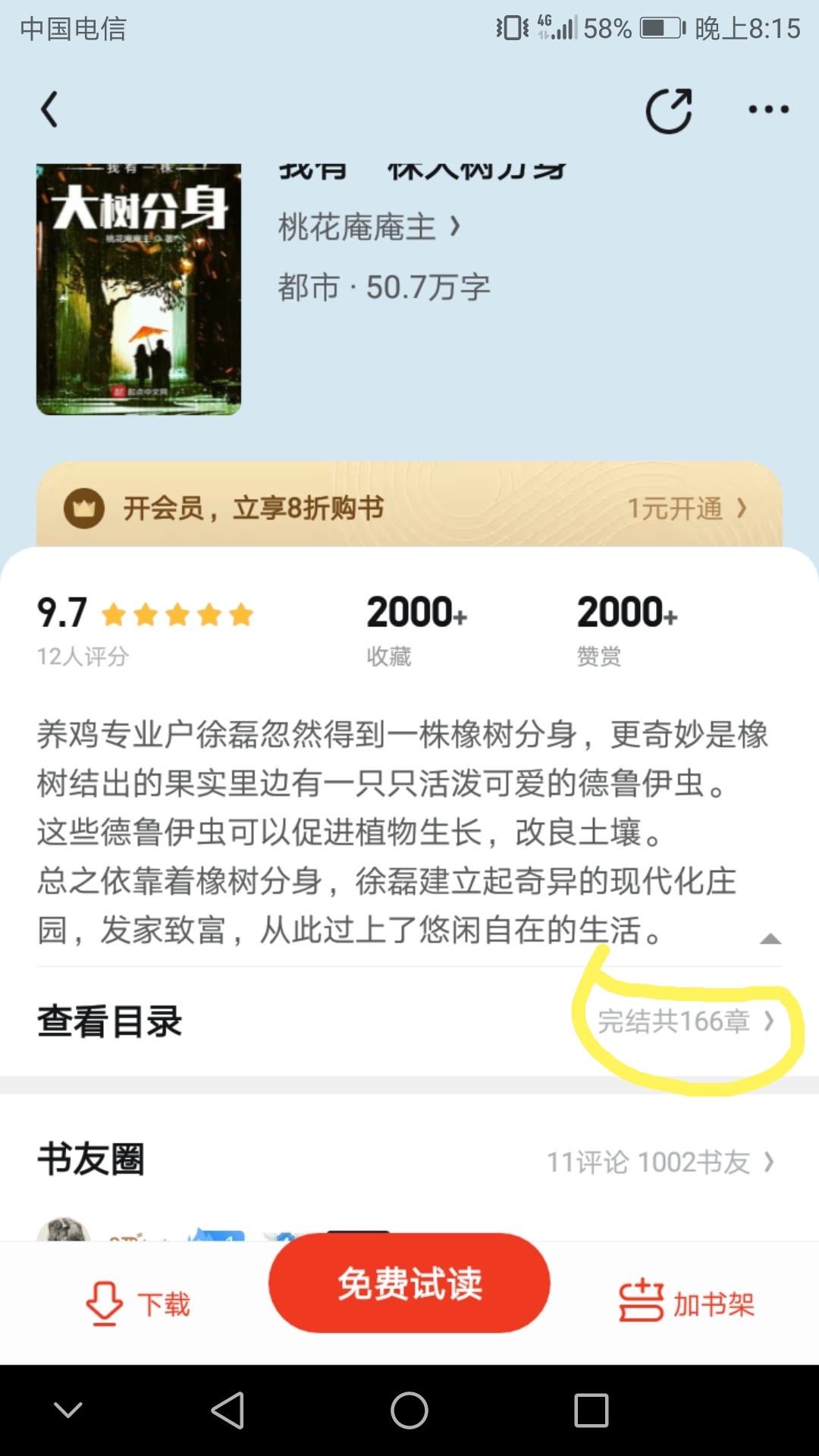Tap the 大树分身 book cover
The height and width of the screenshot is (1456, 819).
pos(139,290)
